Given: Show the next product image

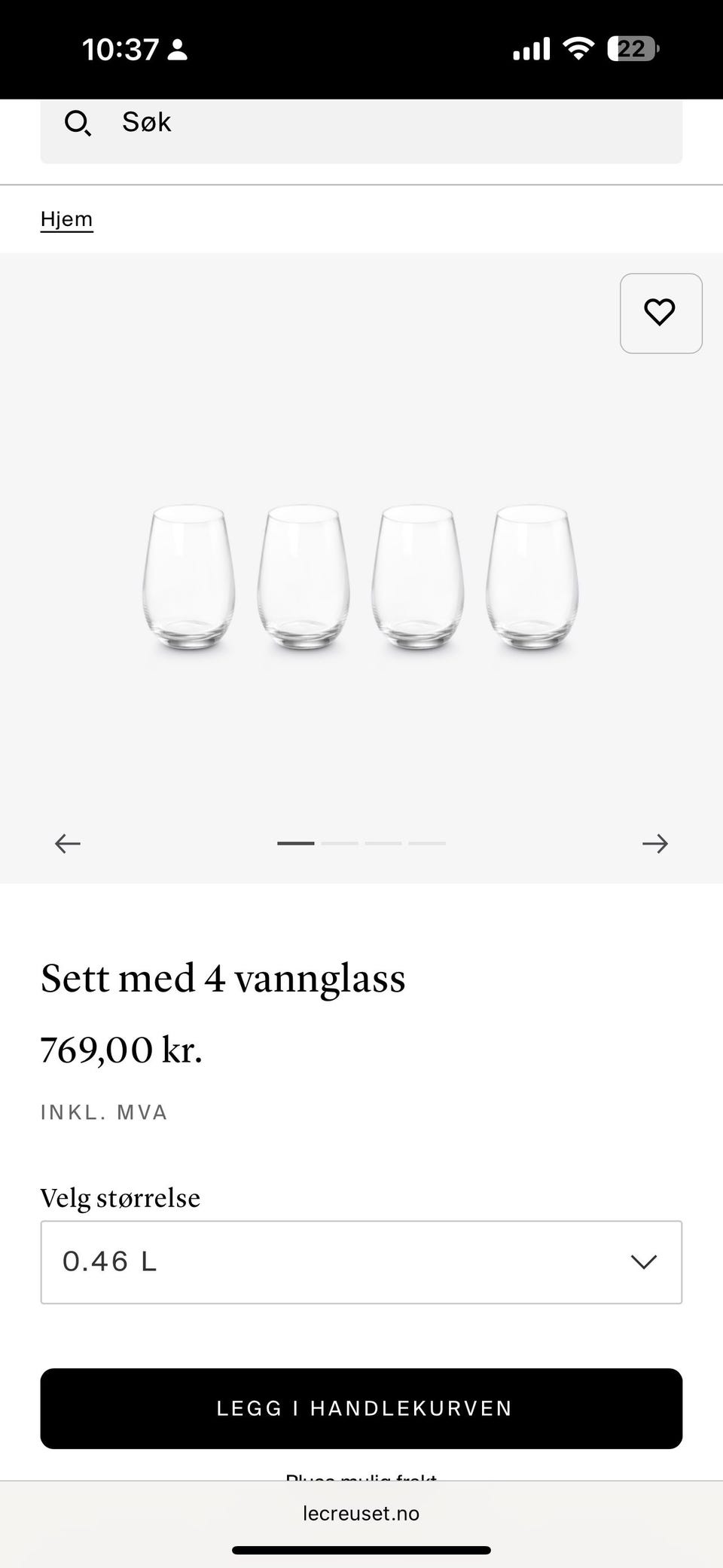Looking at the screenshot, I should (x=654, y=843).
